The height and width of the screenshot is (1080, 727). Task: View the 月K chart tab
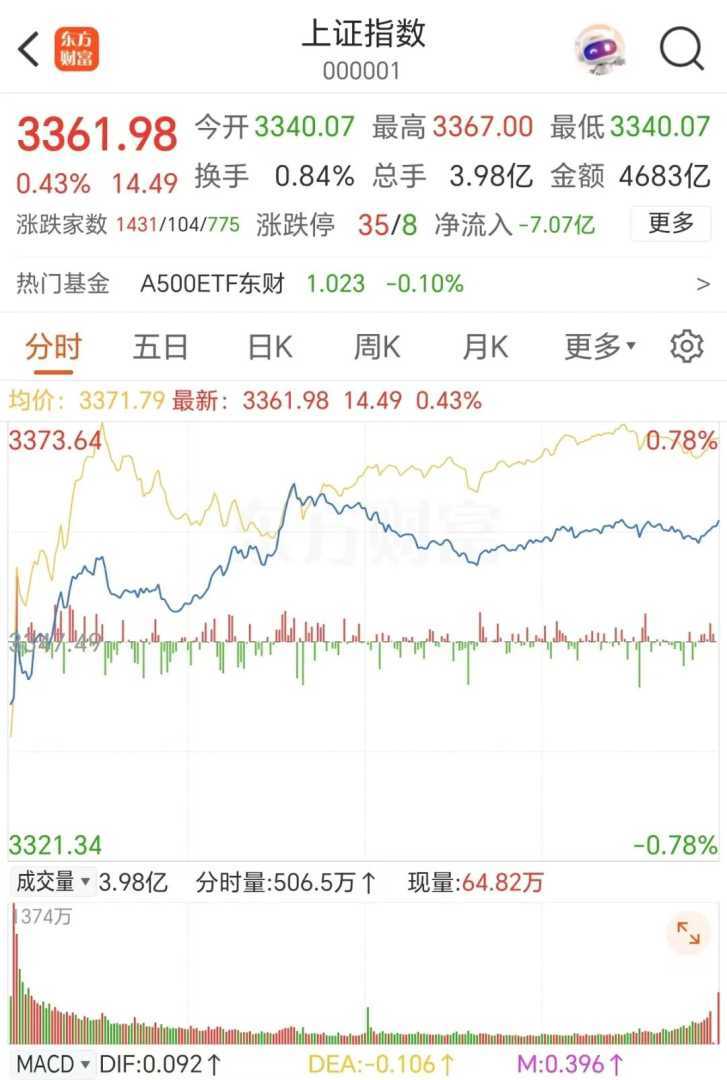click(x=485, y=347)
